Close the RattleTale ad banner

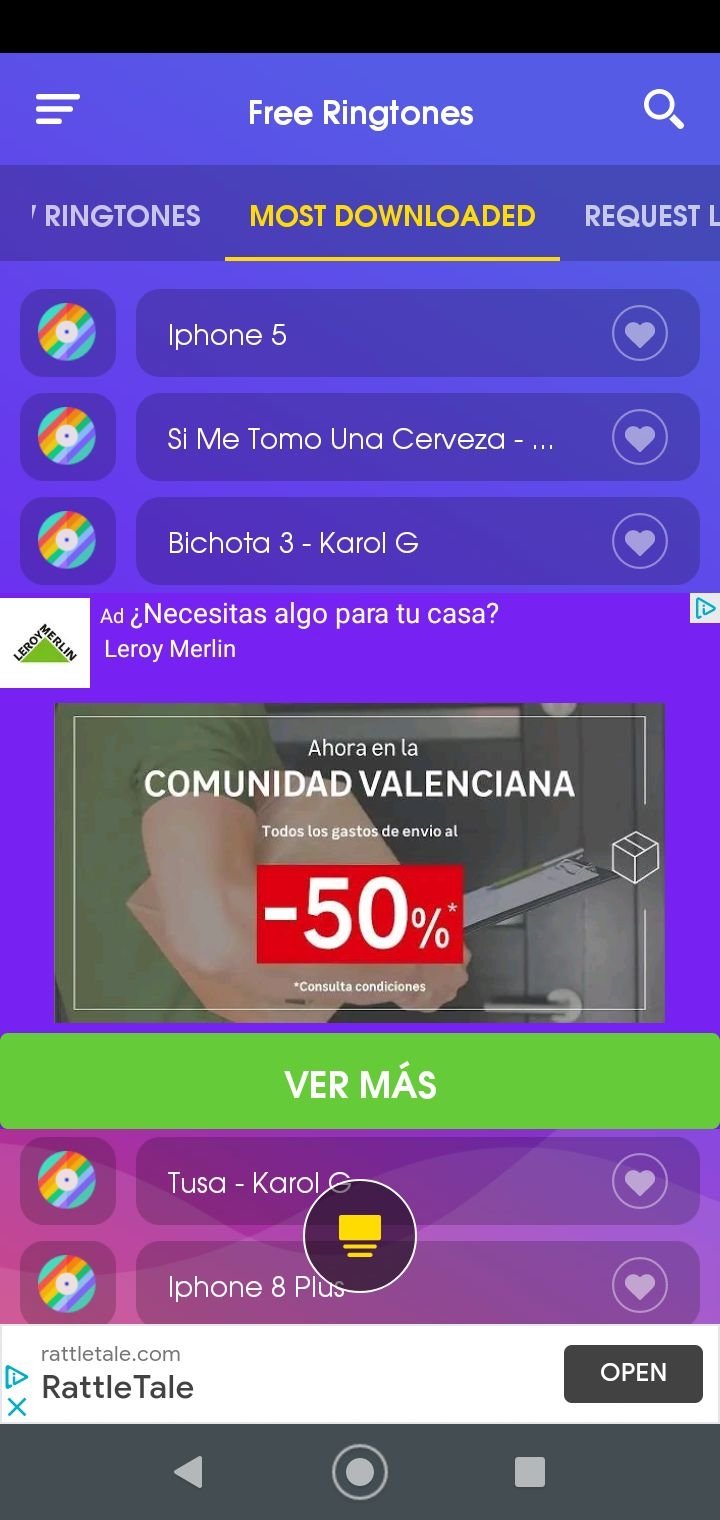point(16,1406)
